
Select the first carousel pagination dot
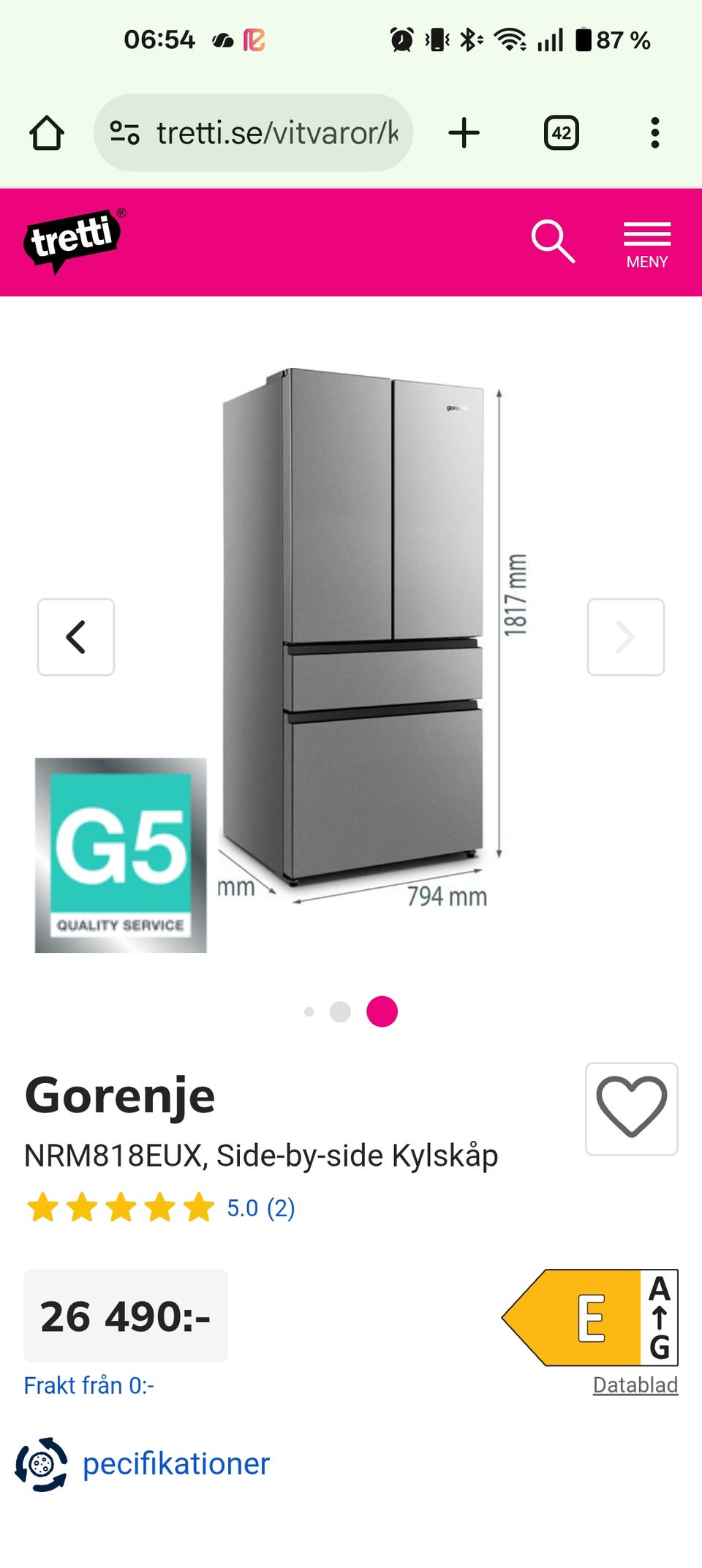(309, 1011)
